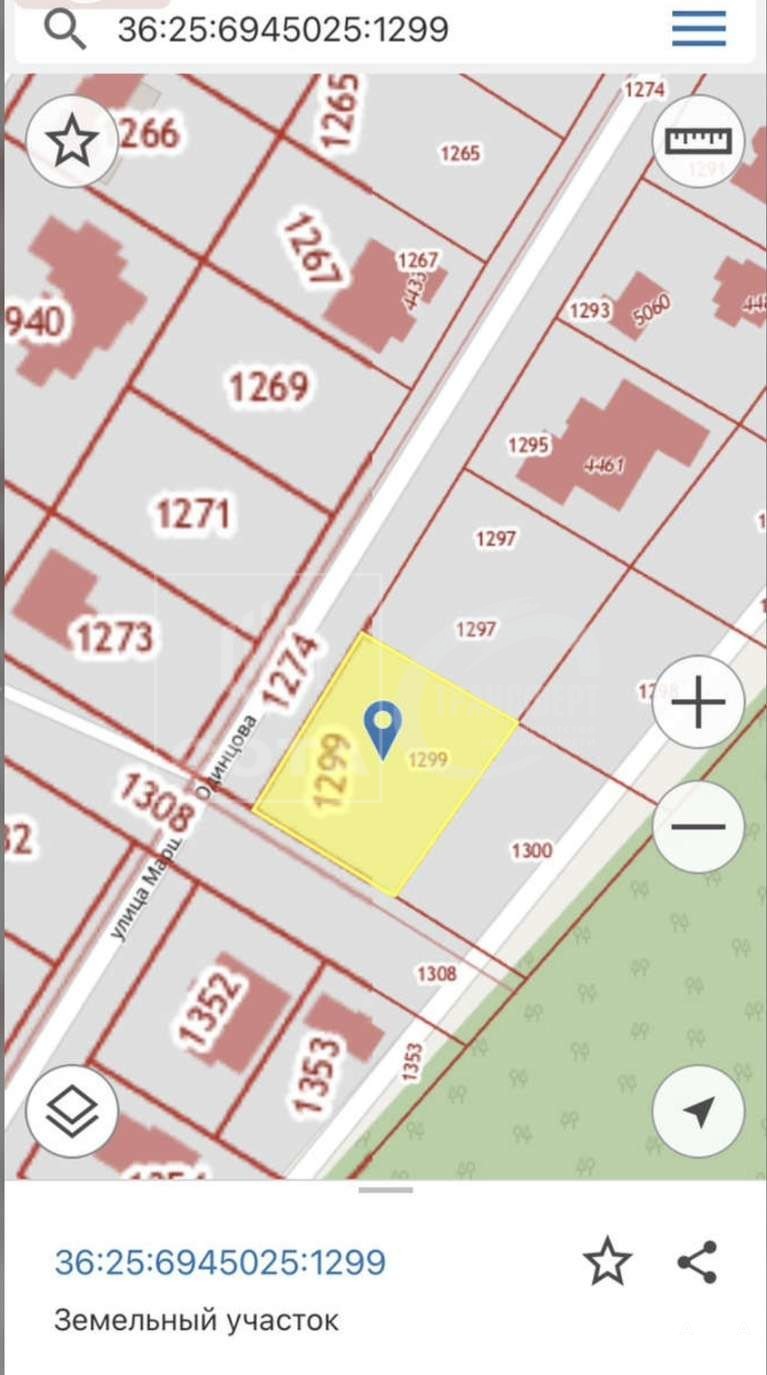767x1375 pixels.
Task: Open the map layers selector
Action: pos(72,1111)
